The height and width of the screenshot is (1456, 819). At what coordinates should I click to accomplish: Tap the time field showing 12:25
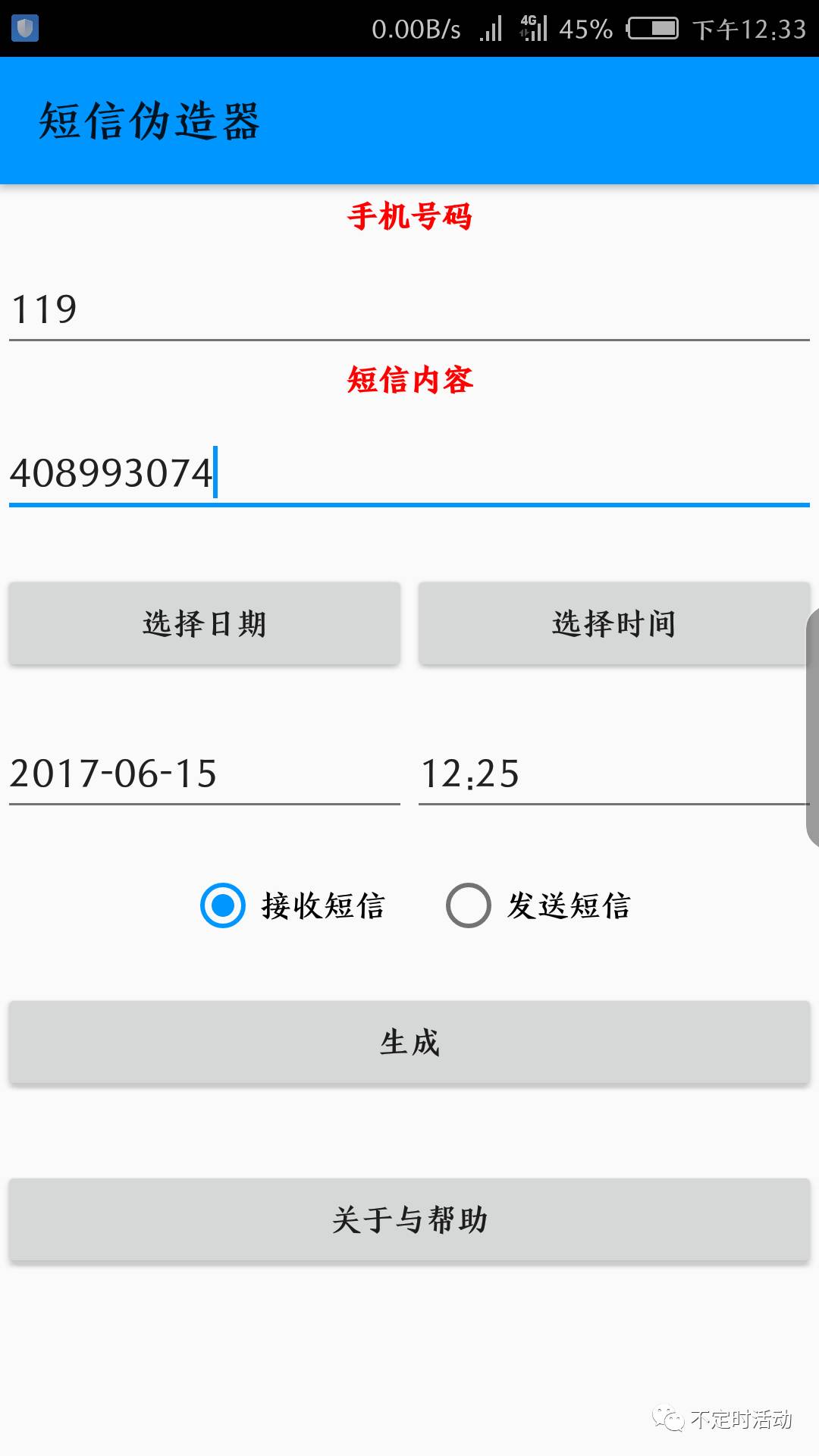pos(614,773)
